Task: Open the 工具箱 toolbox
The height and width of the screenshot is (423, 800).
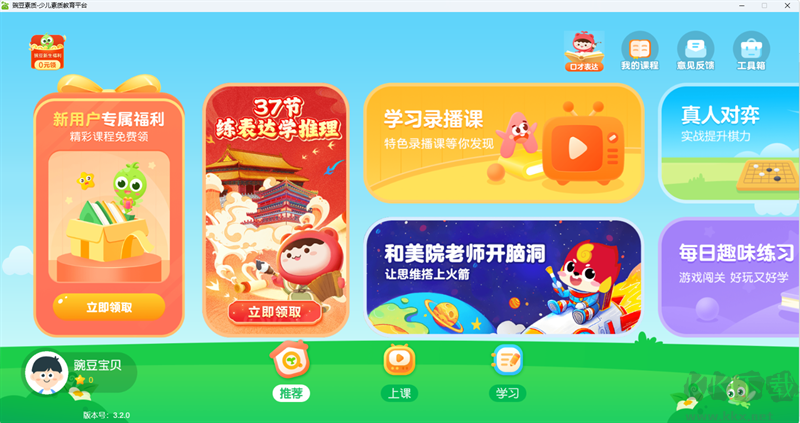Action: (751, 51)
